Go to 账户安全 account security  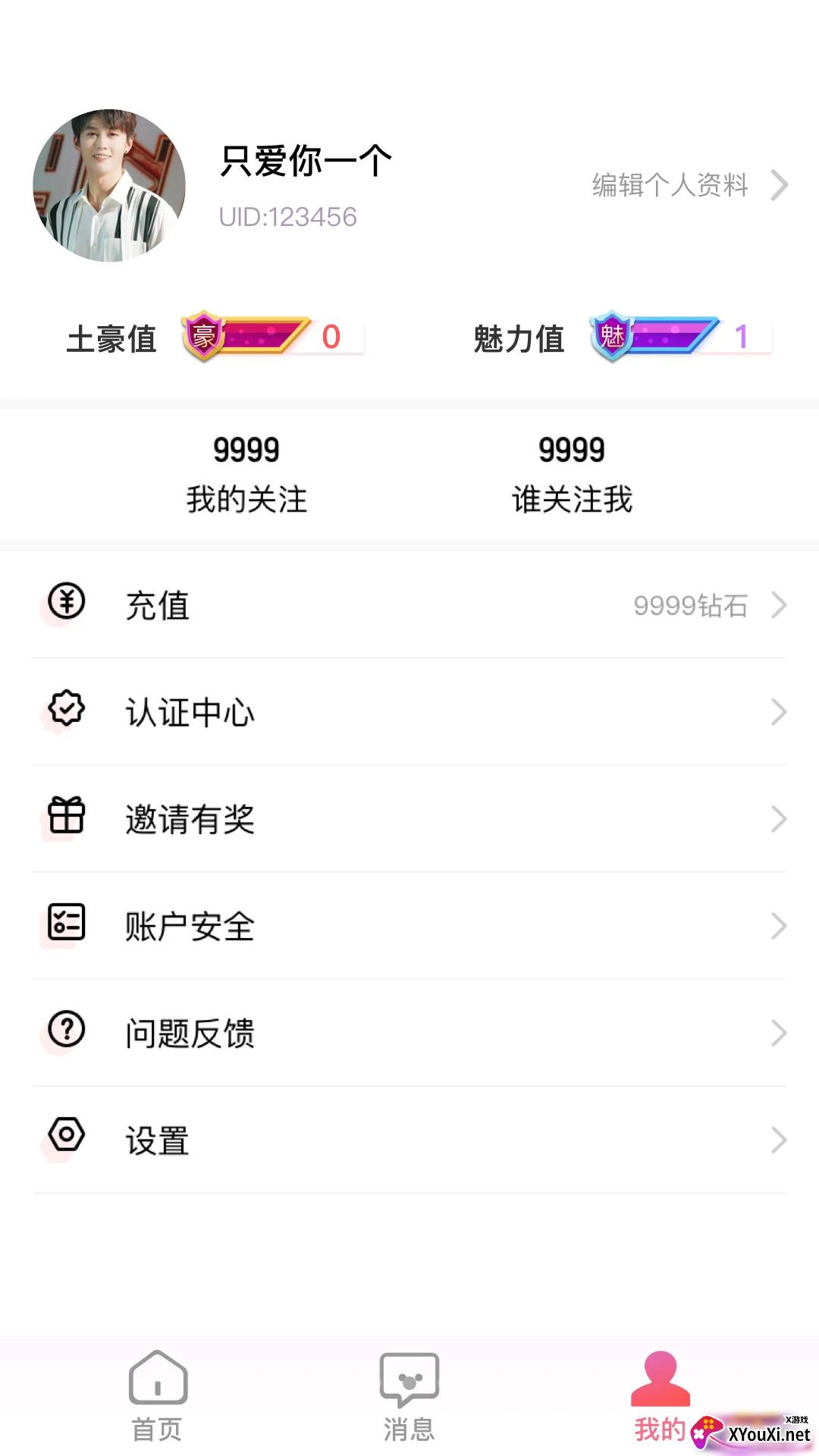point(409,926)
